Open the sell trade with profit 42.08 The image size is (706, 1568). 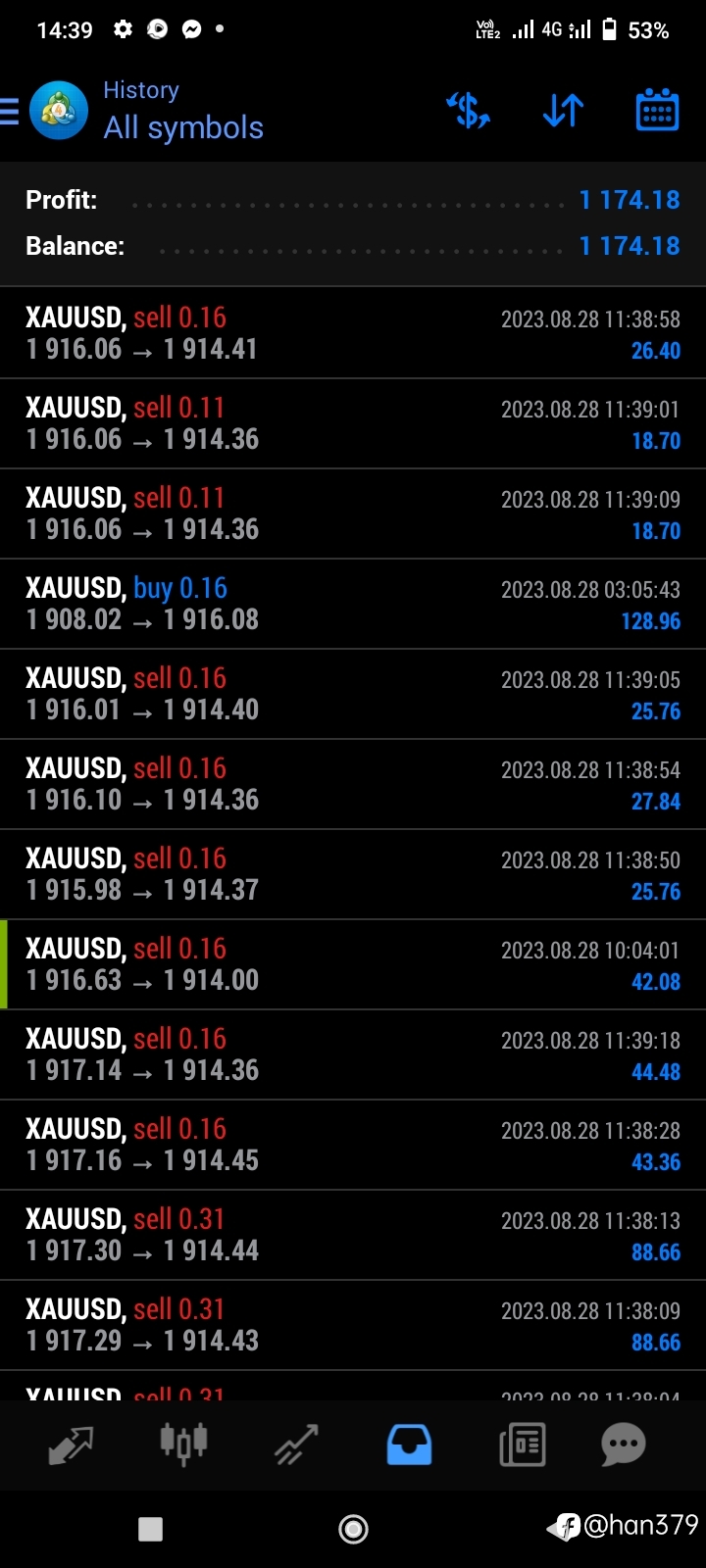pos(353,964)
